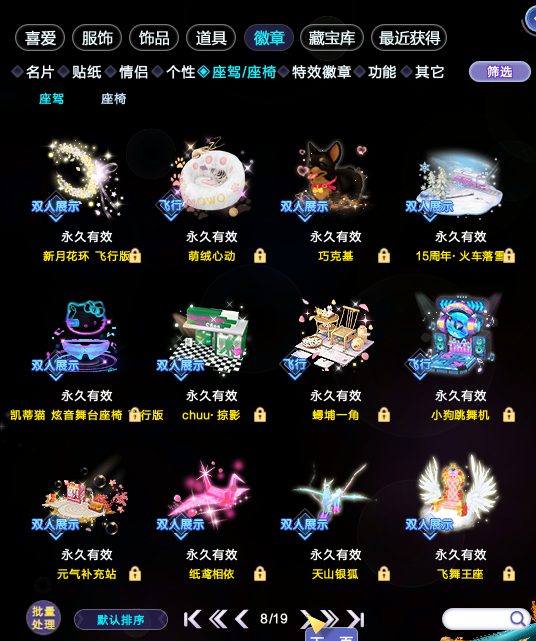Choose the 名片 subcategory
The height and width of the screenshot is (641, 536).
pos(40,72)
